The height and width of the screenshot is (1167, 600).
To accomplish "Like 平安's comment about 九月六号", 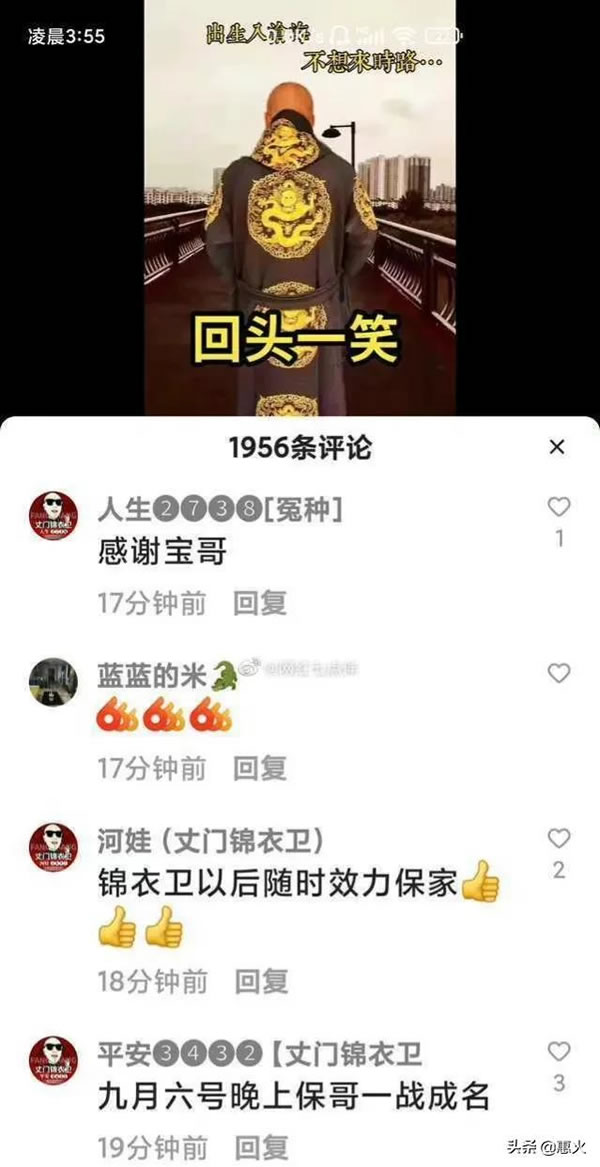I will pyautogui.click(x=558, y=1051).
